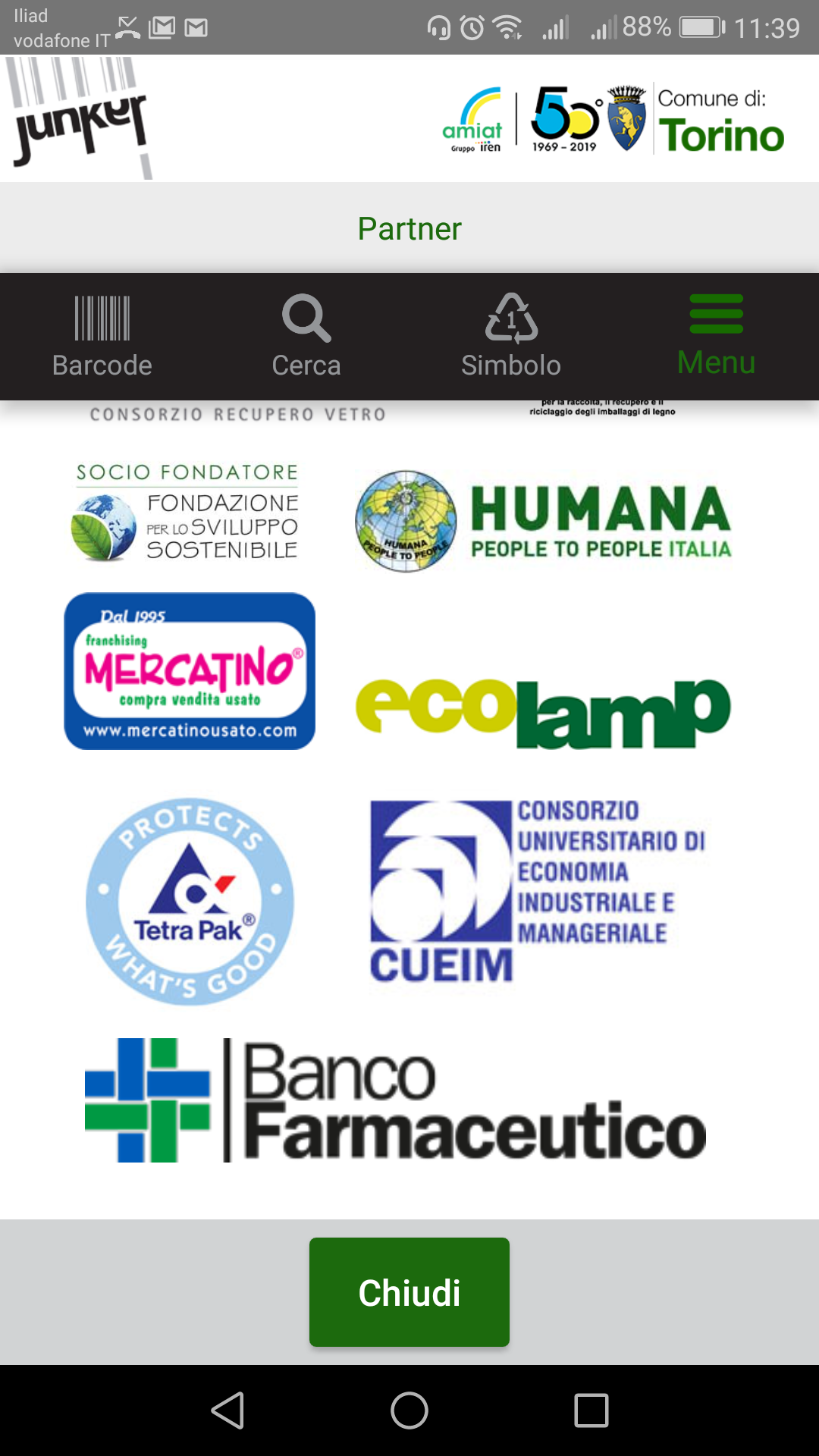Viewport: 819px width, 1456px height.
Task: Open the Menu tab
Action: (716, 337)
